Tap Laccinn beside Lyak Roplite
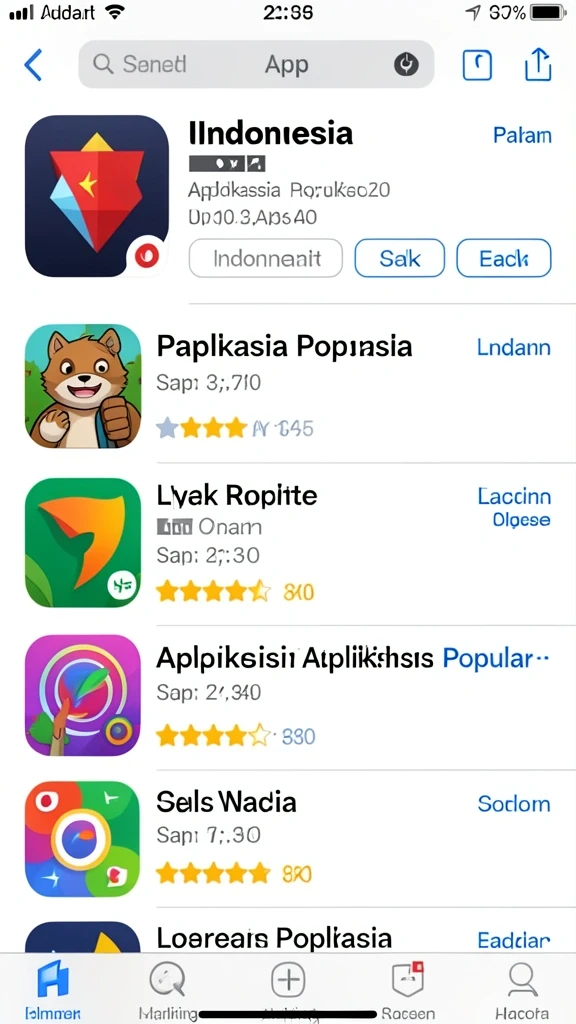Viewport: 576px width, 1024px height. coord(514,496)
